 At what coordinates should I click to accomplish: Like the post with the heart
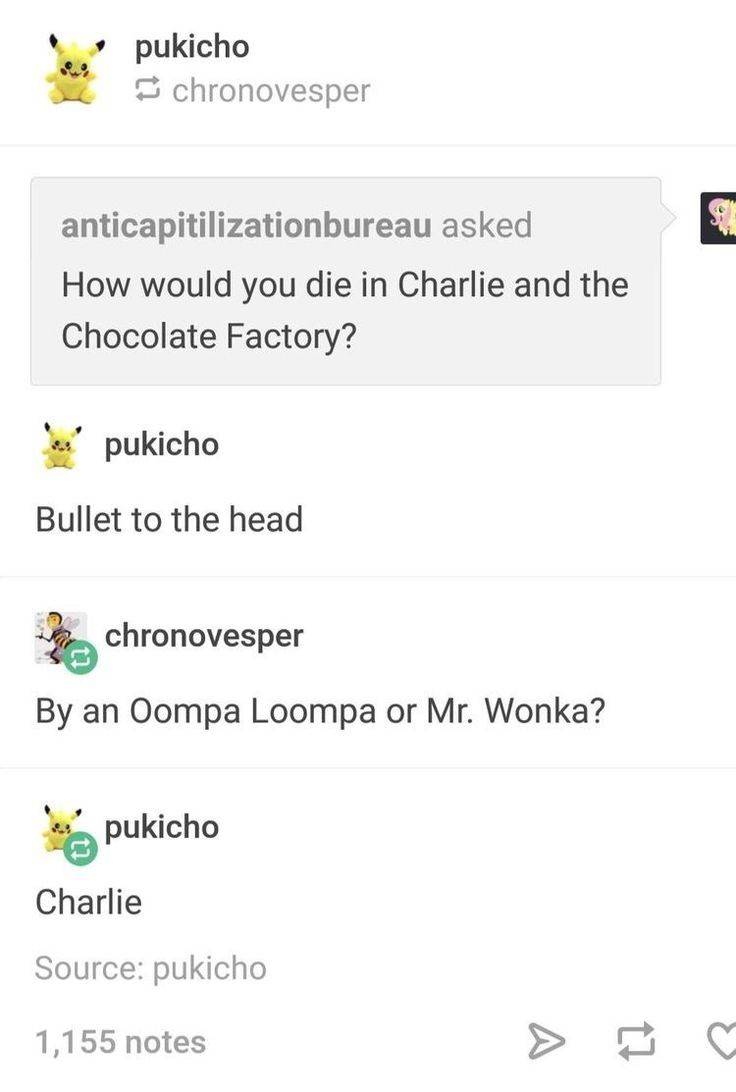click(x=722, y=1043)
